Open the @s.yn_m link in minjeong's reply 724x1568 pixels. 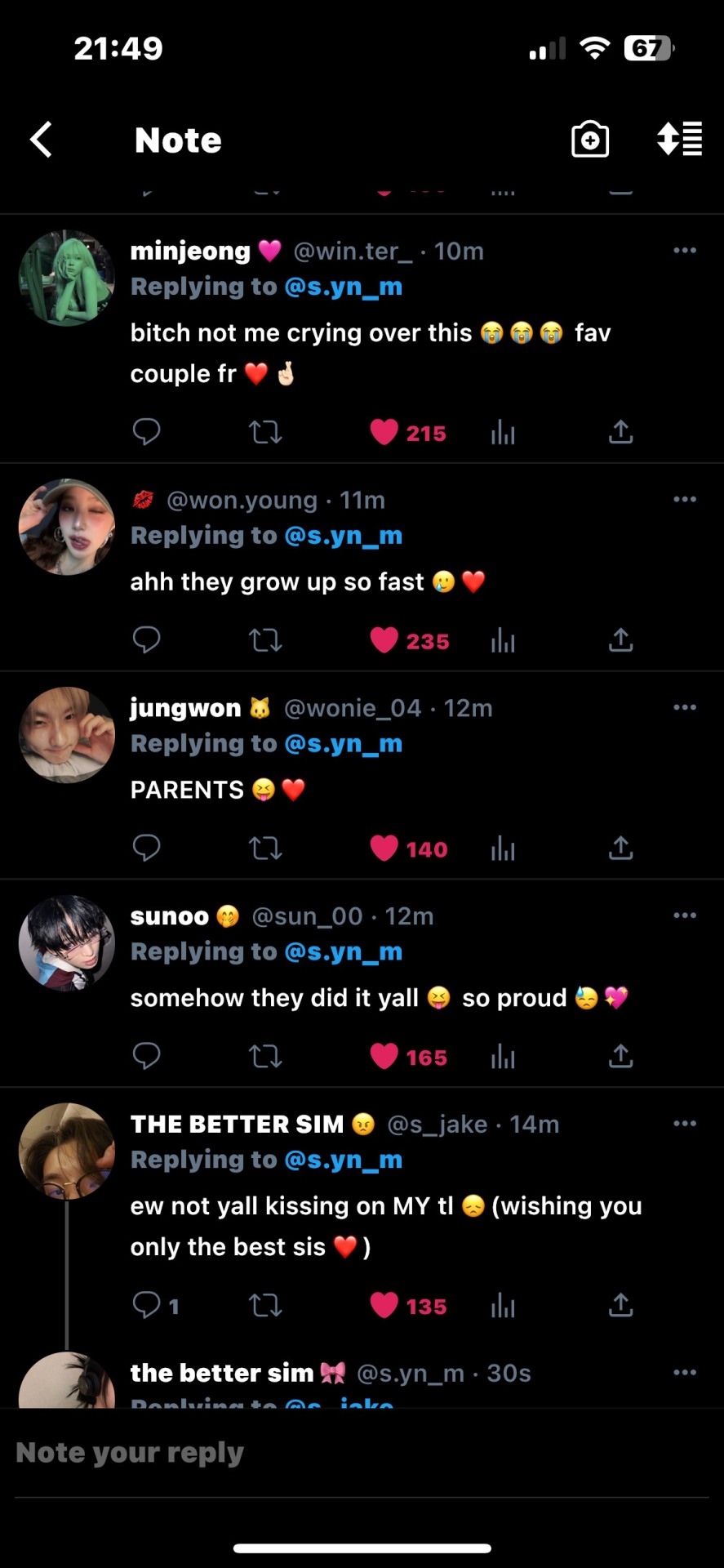pos(344,287)
